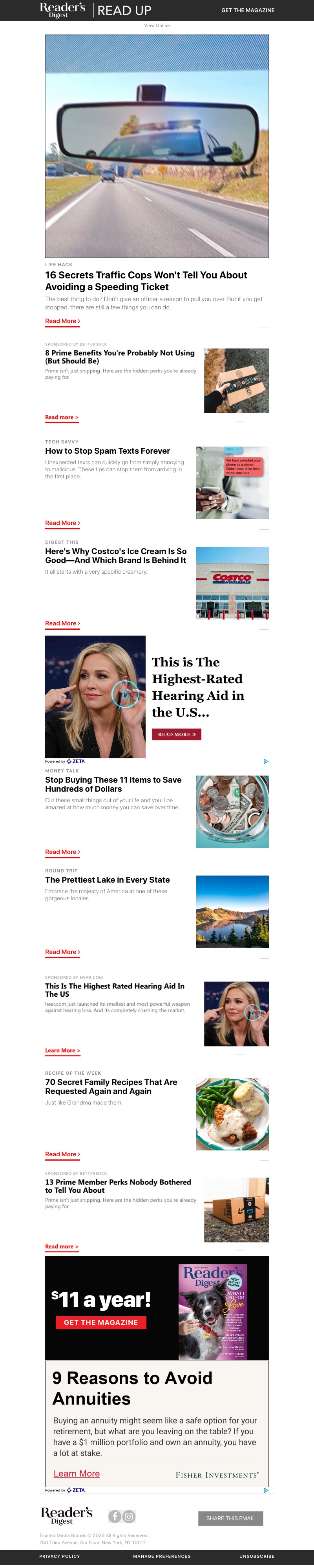Read more on stopping spam texts
314x1568 pixels.
coord(62,523)
